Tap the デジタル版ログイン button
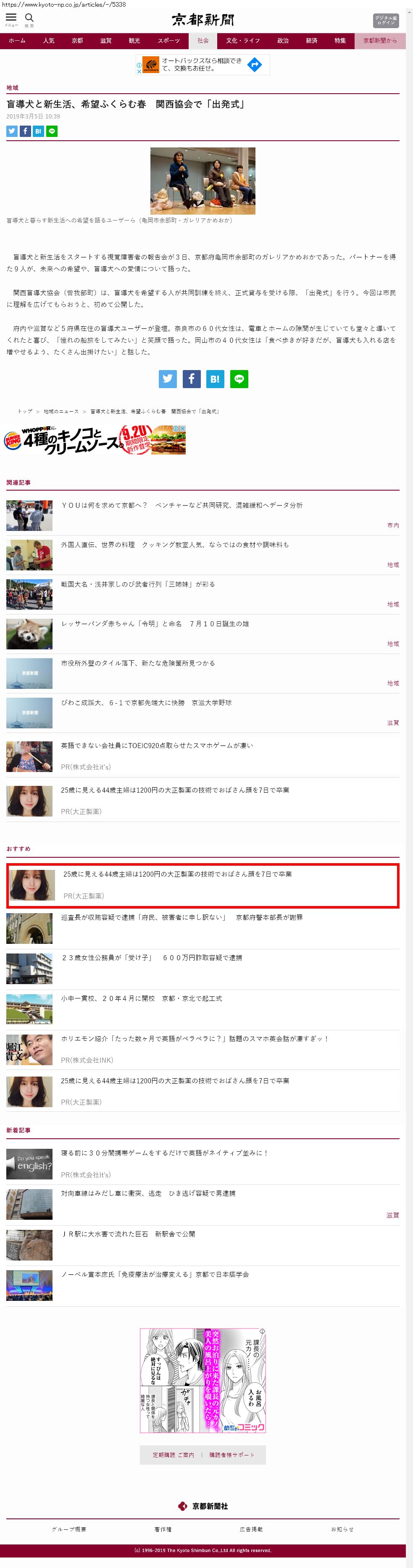 click(386, 20)
